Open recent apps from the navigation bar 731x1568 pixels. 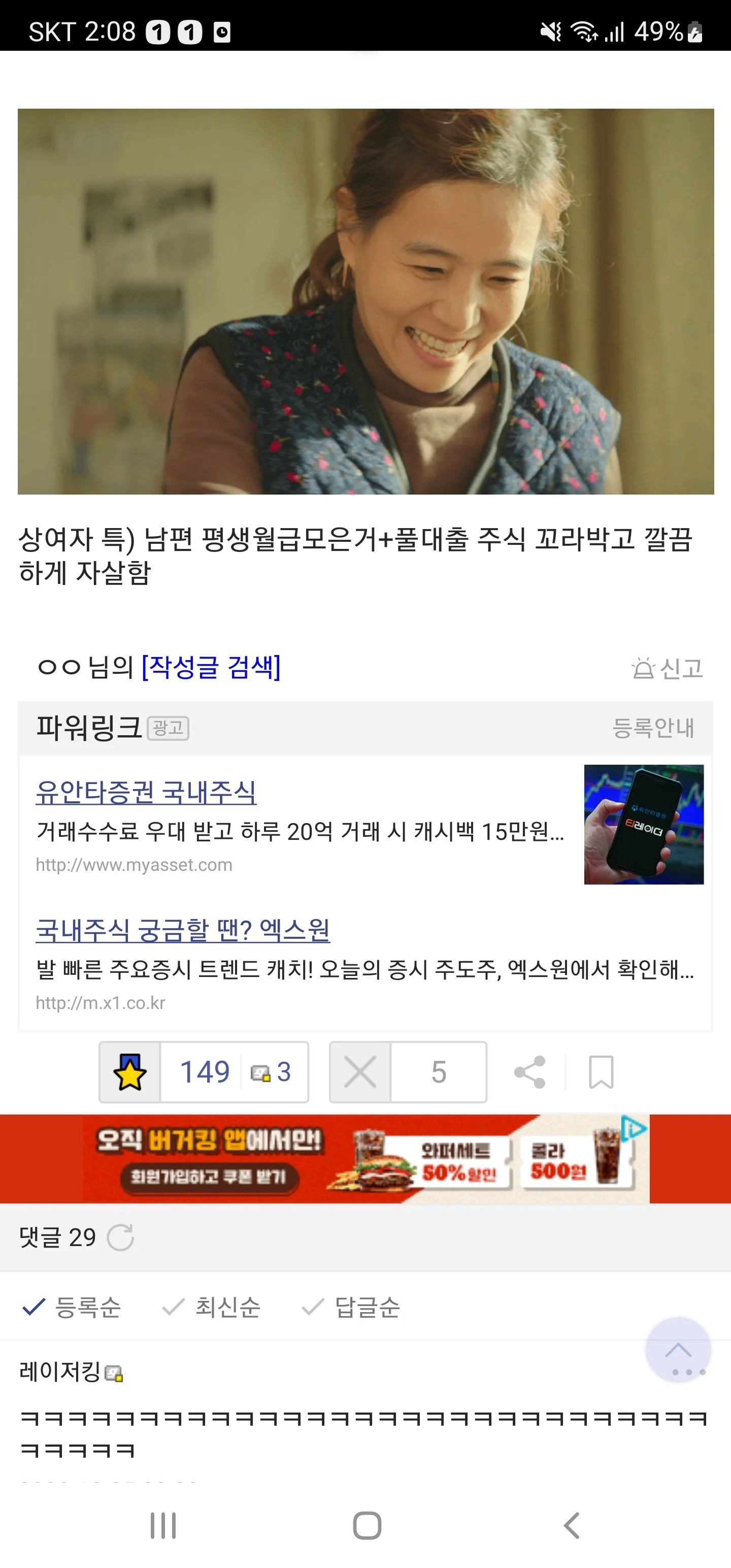click(163, 1525)
